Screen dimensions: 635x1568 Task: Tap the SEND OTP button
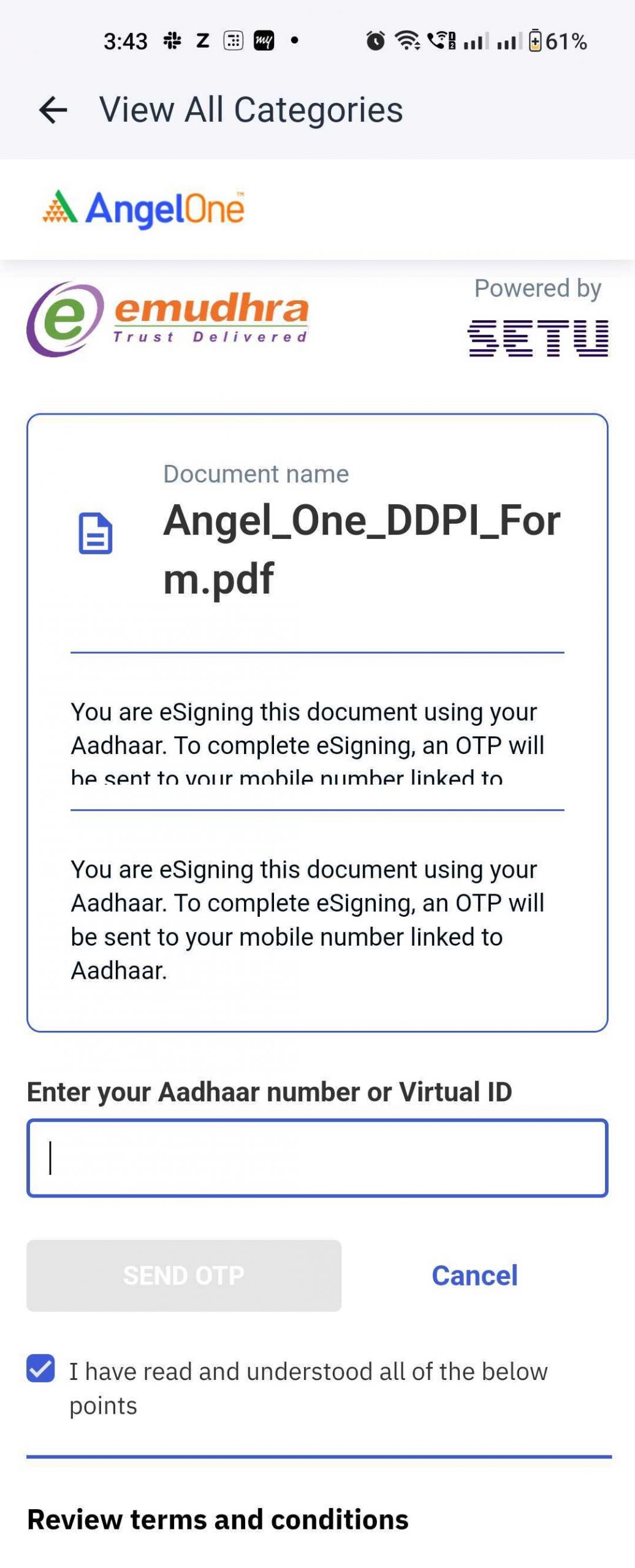(183, 1275)
